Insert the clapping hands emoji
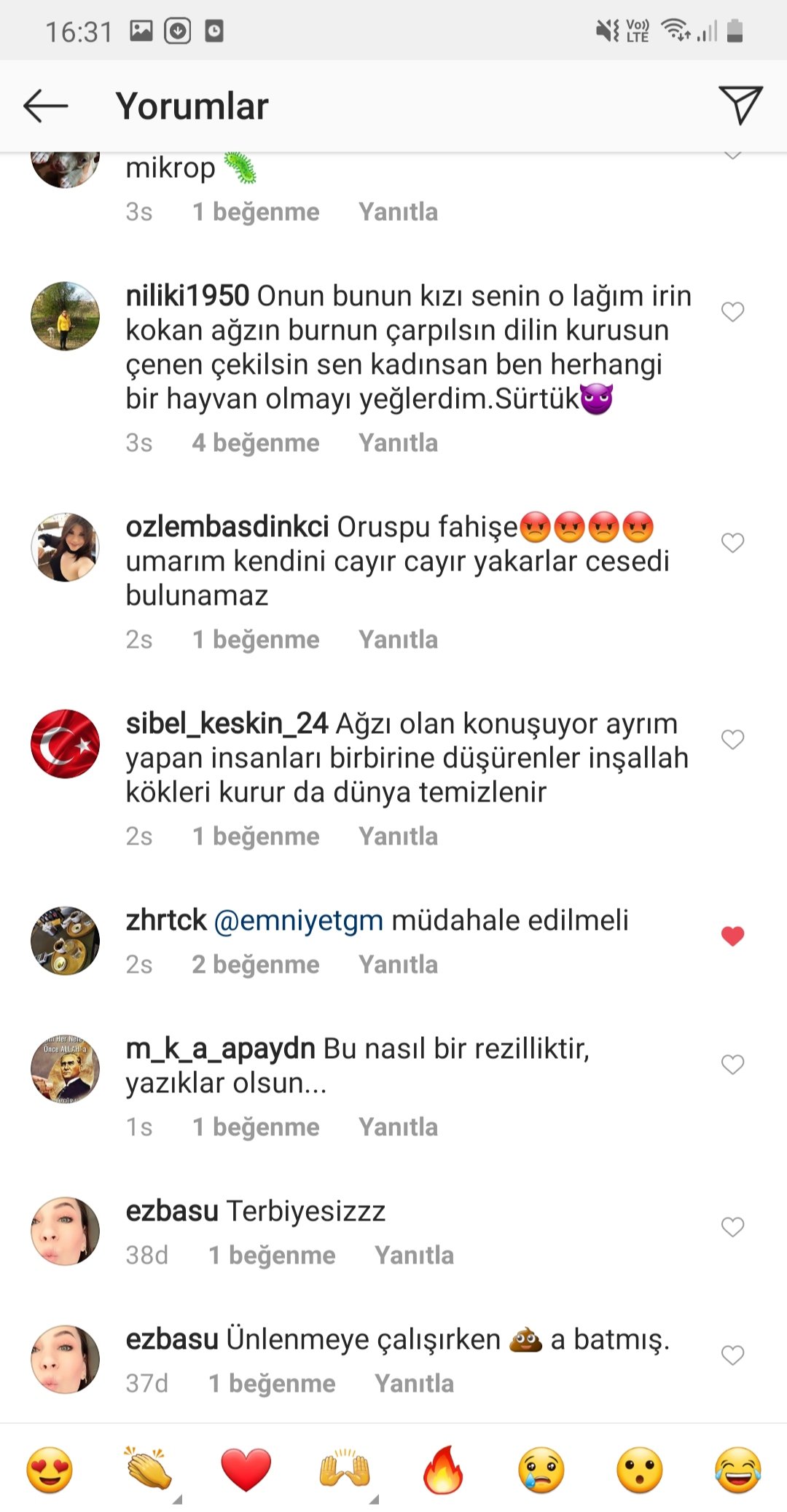This screenshot has width=787, height=1512. (x=148, y=1469)
